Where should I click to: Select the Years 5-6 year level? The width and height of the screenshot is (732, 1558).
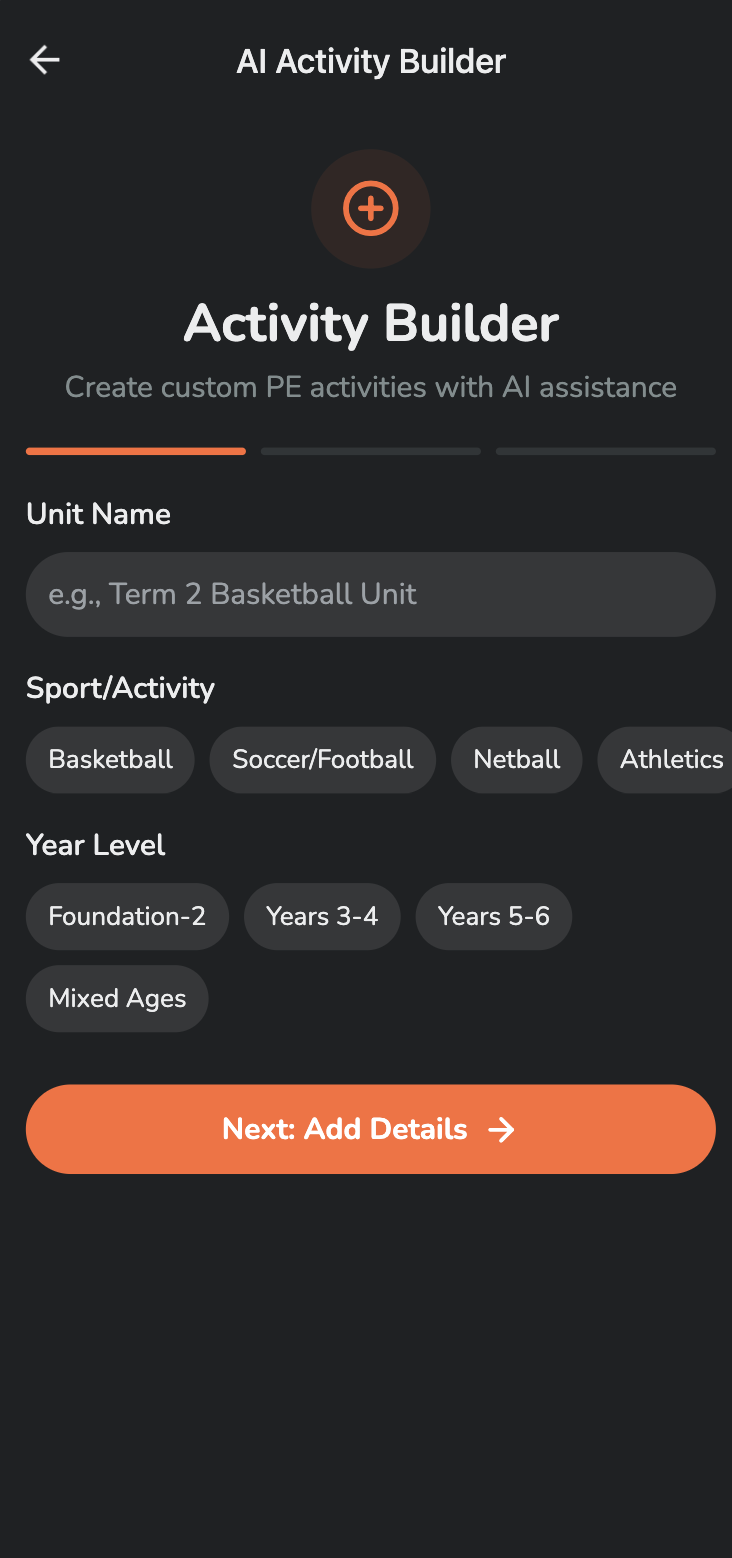[x=493, y=916]
